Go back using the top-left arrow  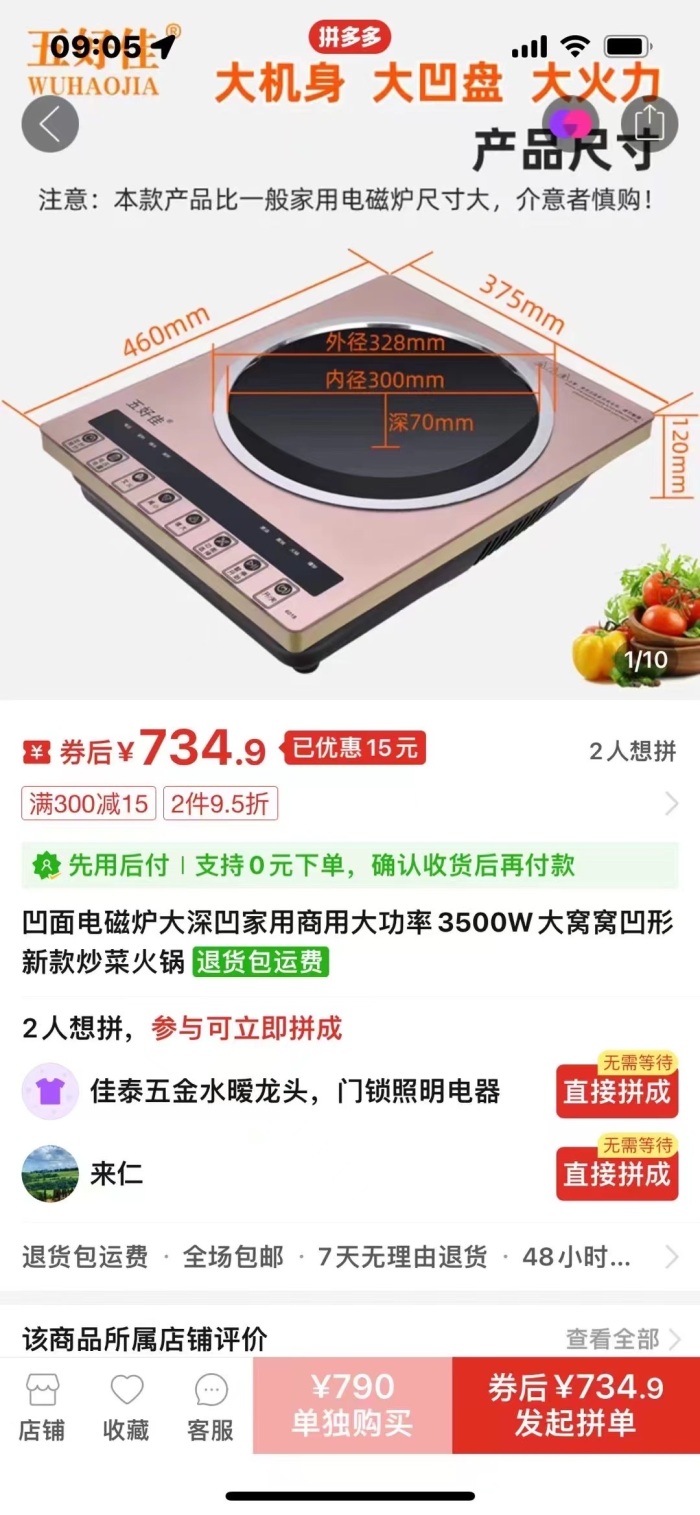(x=50, y=124)
